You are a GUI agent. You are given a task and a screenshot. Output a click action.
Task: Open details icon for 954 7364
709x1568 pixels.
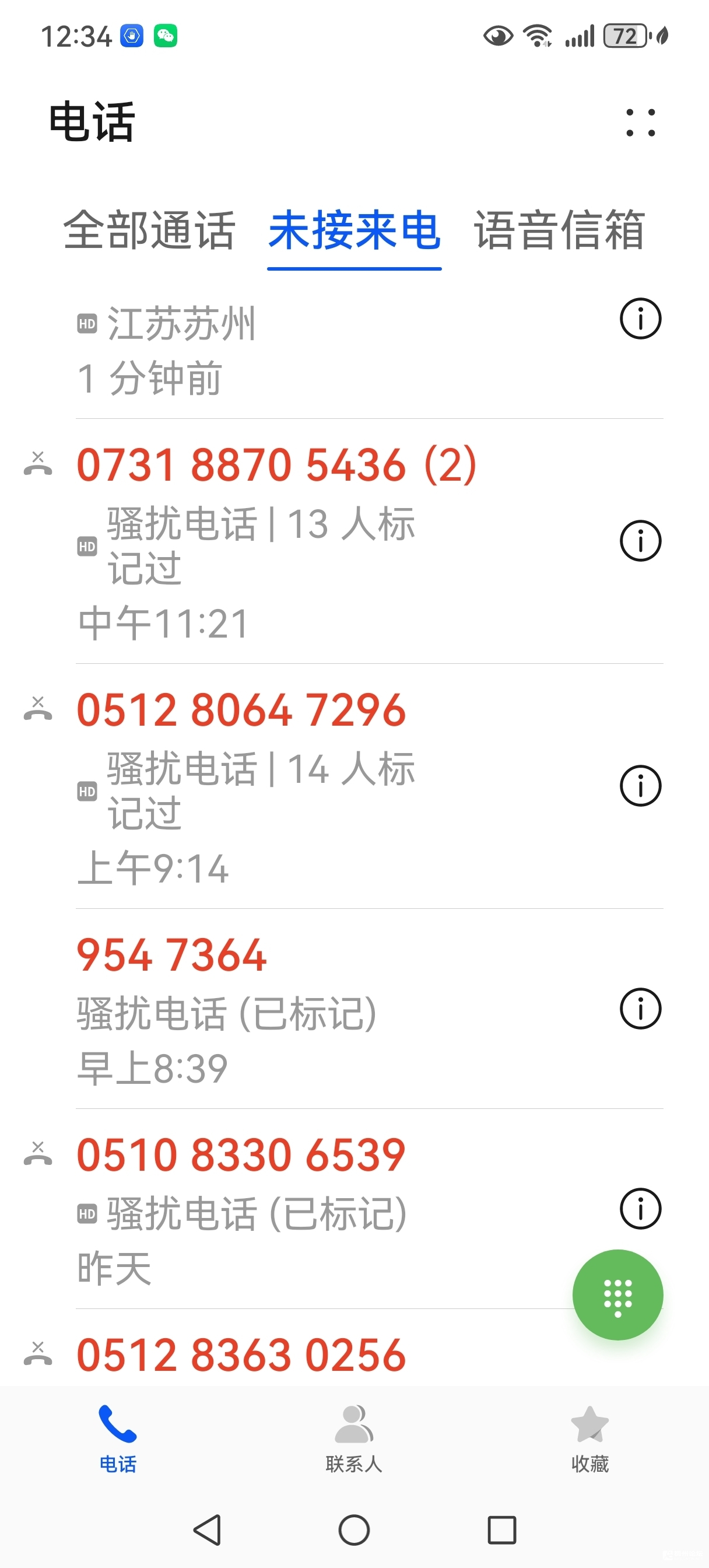[x=640, y=1009]
